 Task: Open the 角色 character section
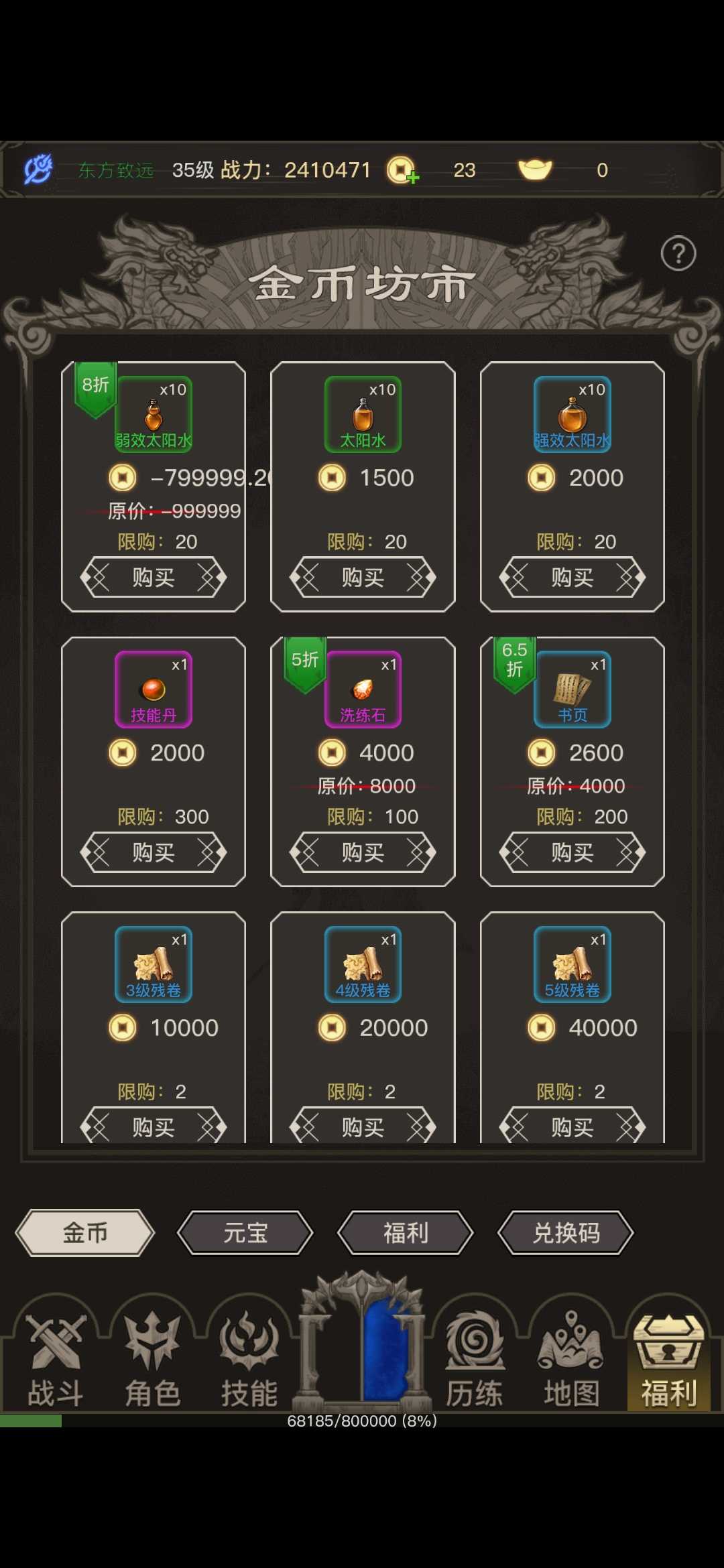point(152,1359)
